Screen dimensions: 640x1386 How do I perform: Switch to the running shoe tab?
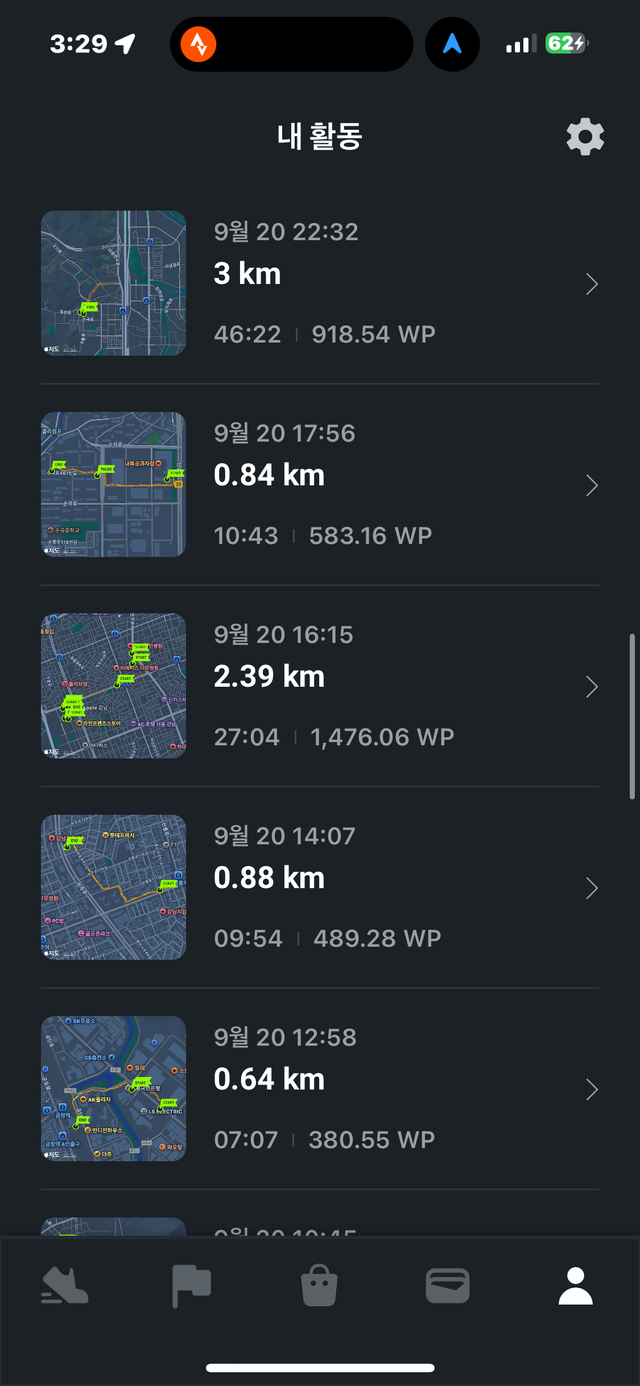coord(64,1285)
